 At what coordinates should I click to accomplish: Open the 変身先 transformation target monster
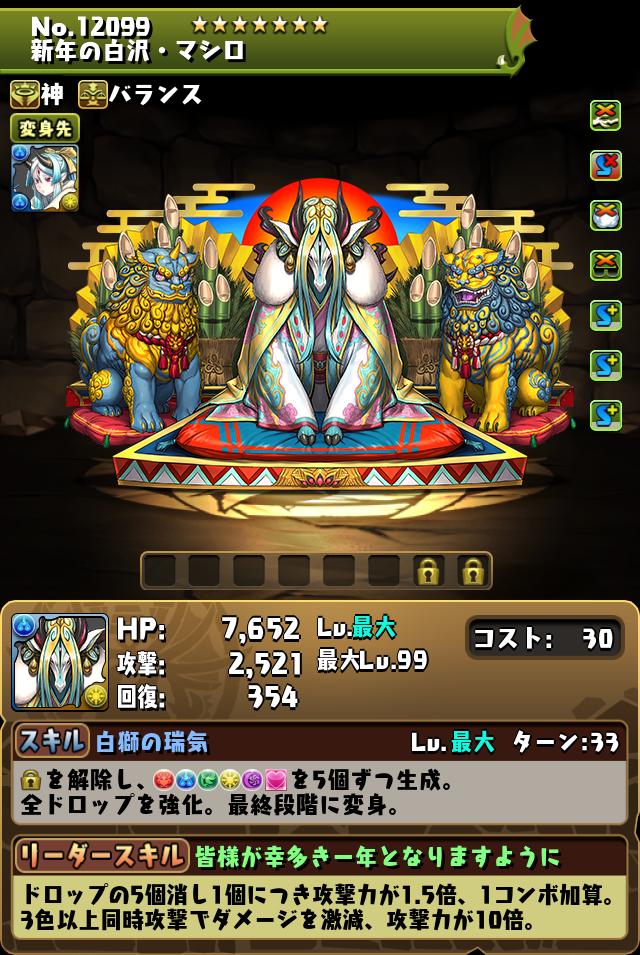coord(45,178)
